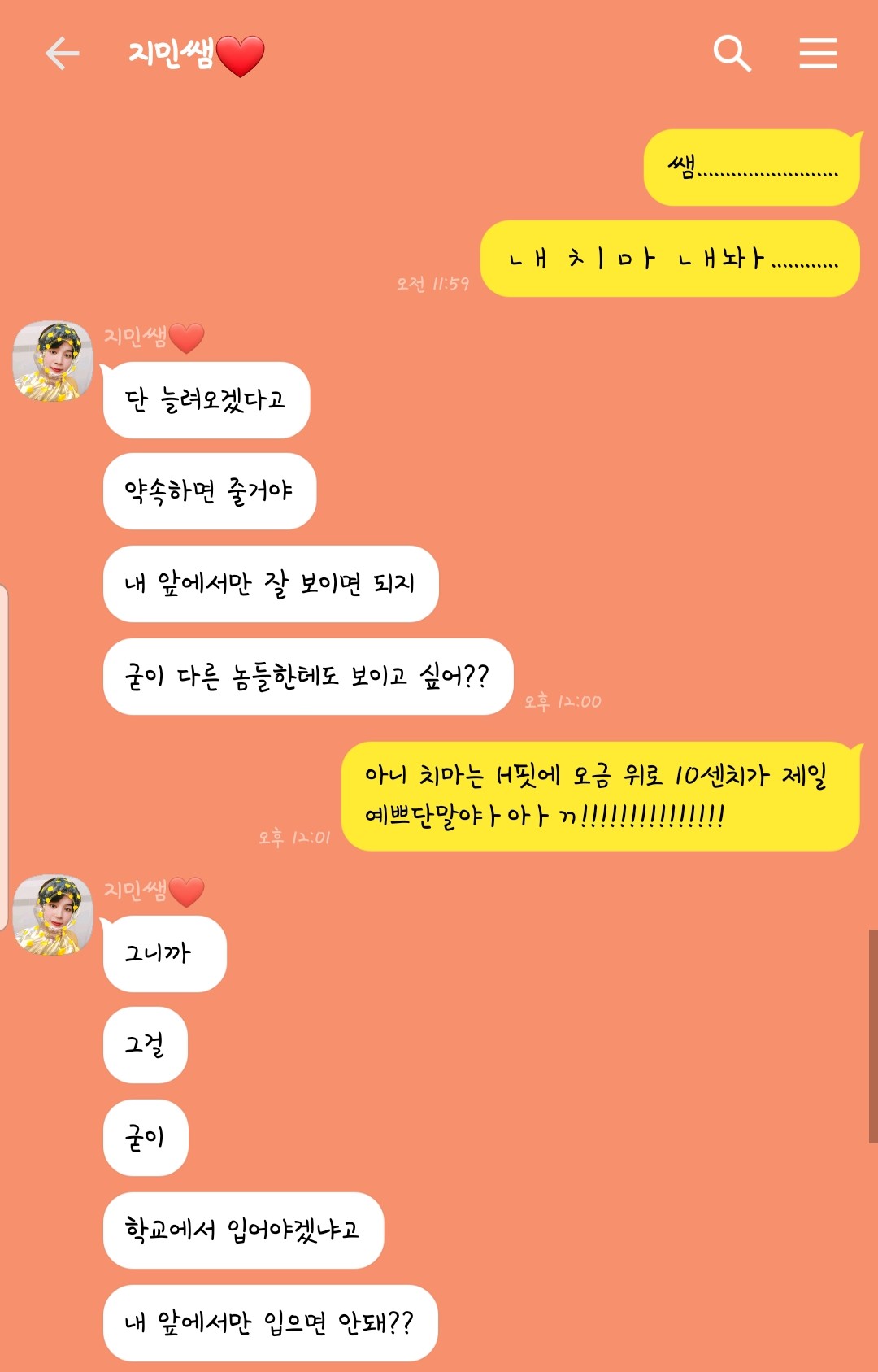Image resolution: width=878 pixels, height=1372 pixels.
Task: Select the 약속하면 줄거야 message bubble
Action: pos(210,491)
